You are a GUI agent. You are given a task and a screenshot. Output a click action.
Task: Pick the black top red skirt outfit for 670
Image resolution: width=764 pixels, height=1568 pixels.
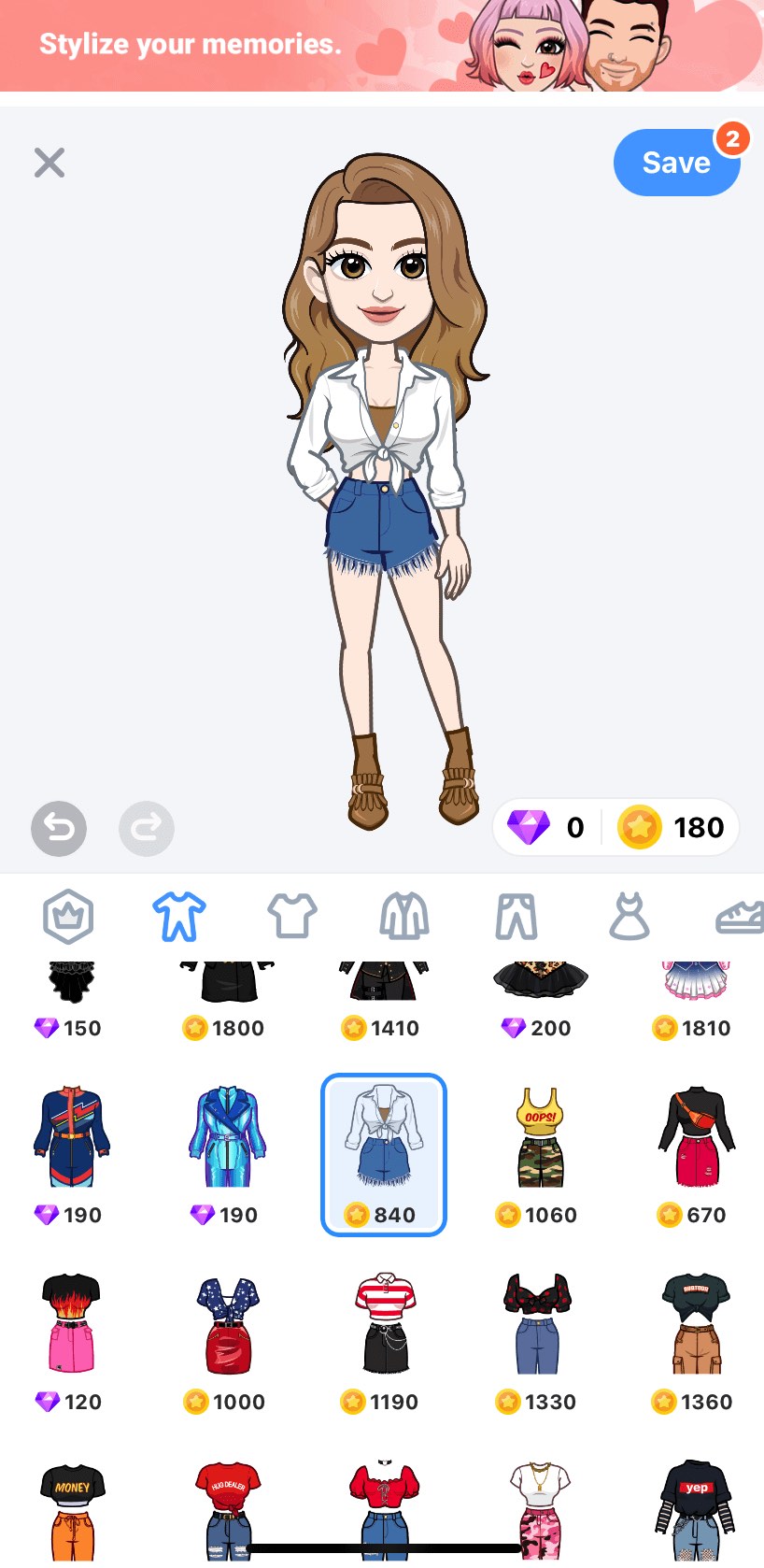point(696,1137)
